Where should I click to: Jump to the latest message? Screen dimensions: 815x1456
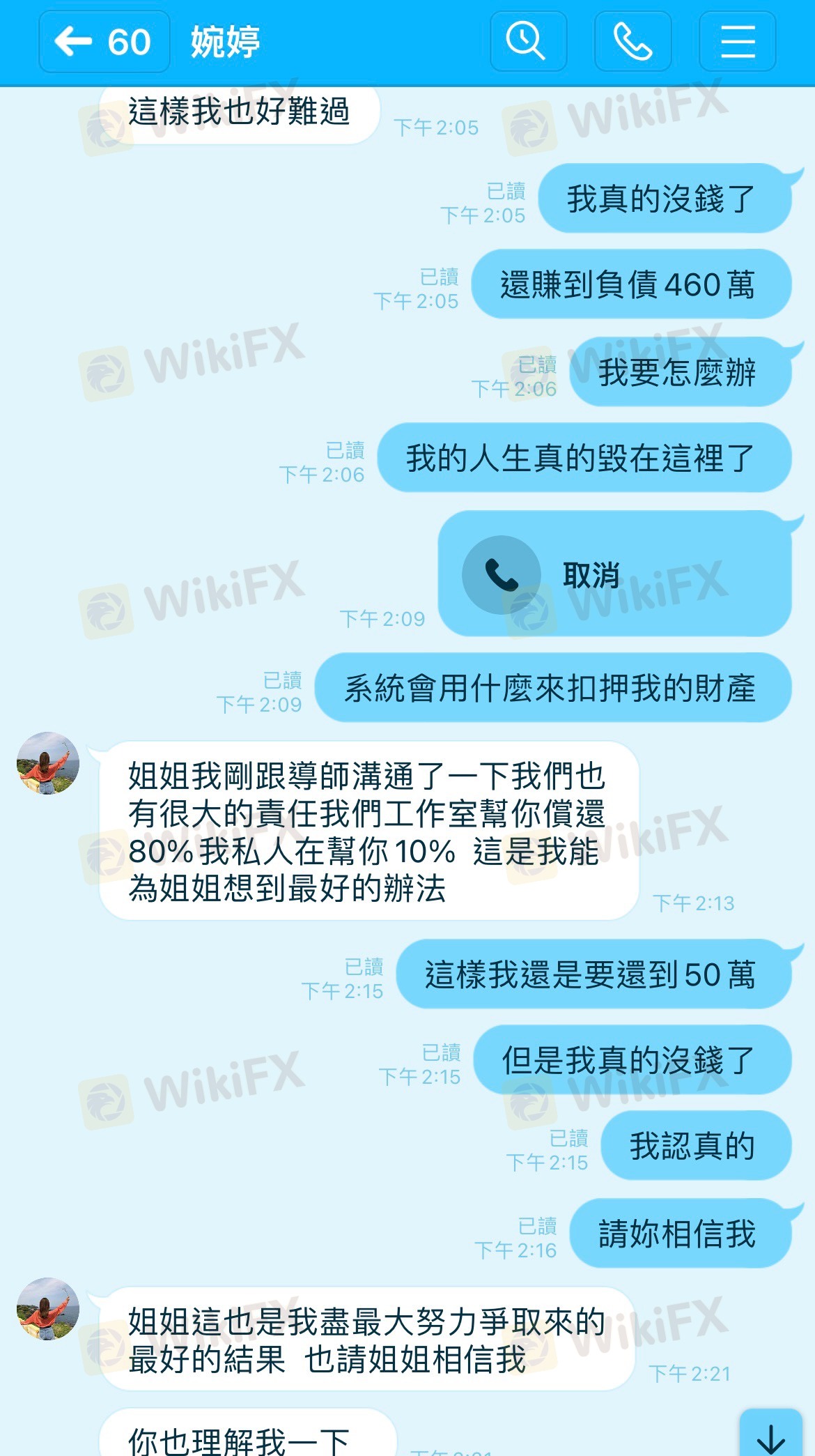(x=771, y=1436)
